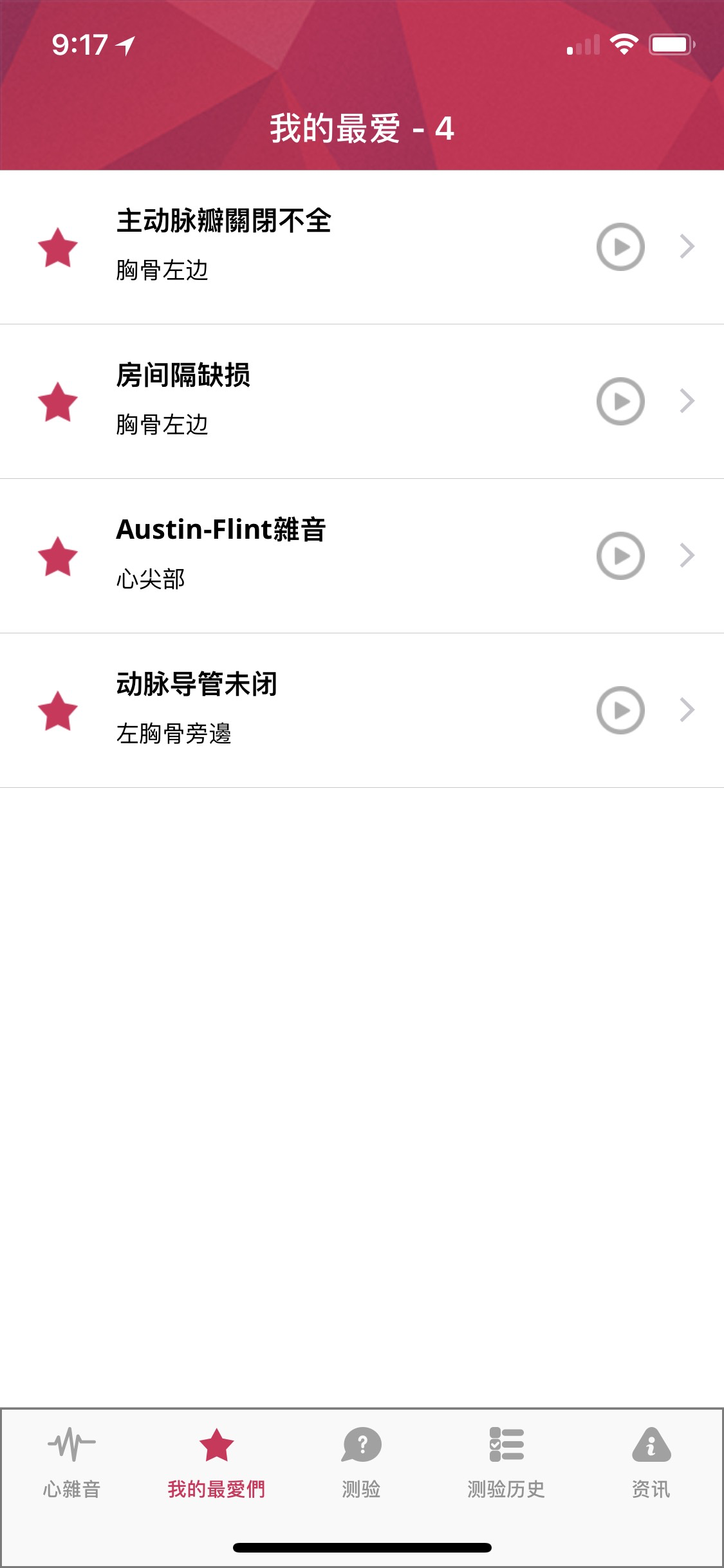The height and width of the screenshot is (1568, 724).
Task: Open the Austin-Flint雜音 entry
Action: (x=362, y=556)
